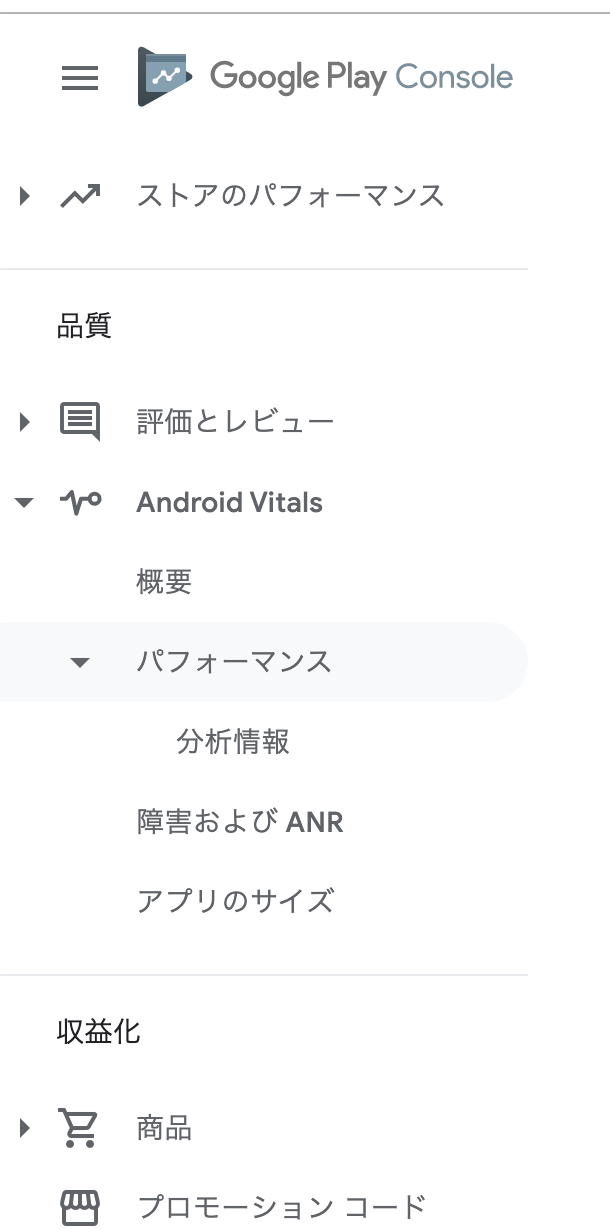This screenshot has height=1230, width=610.
Task: Open 障害および ANR page
Action: pyautogui.click(x=239, y=822)
